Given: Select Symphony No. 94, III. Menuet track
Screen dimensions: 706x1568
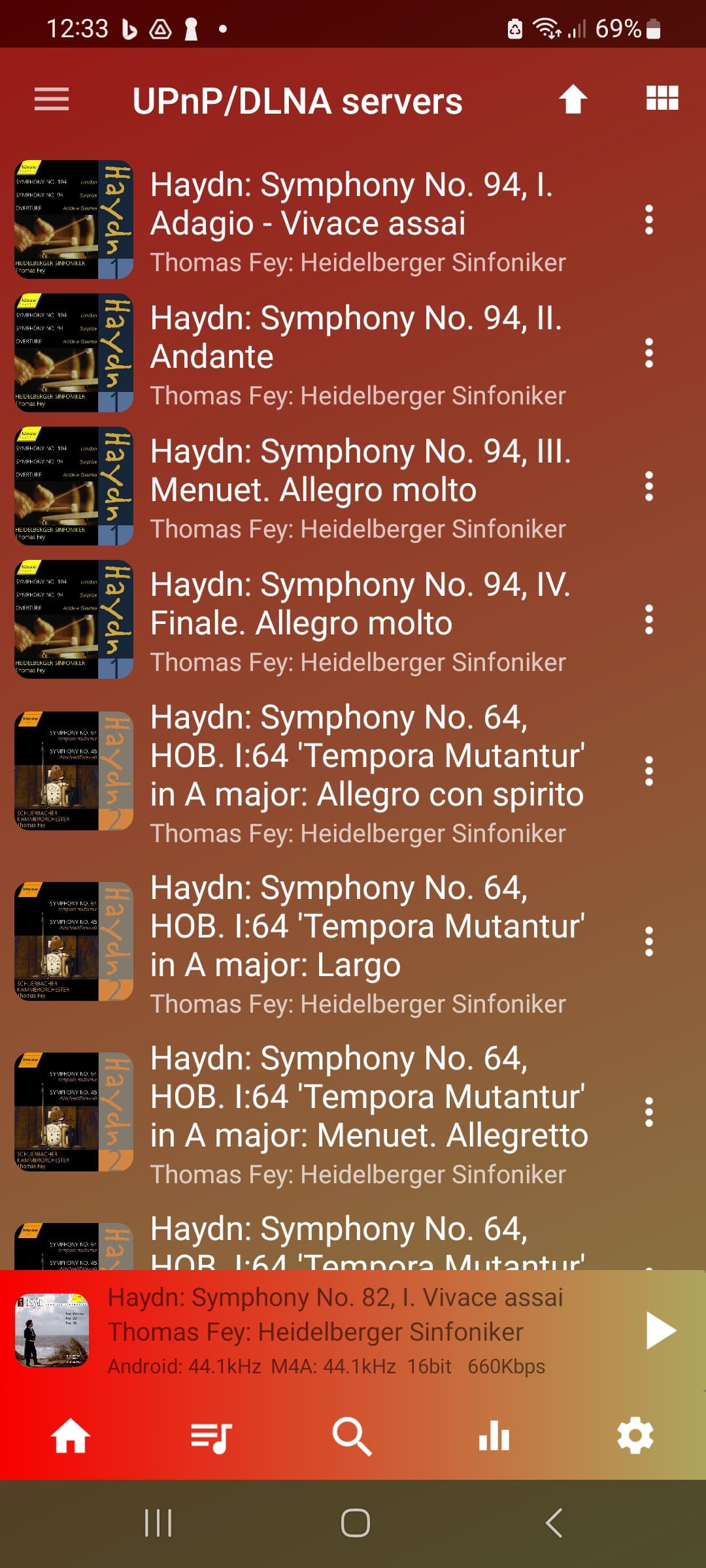Looking at the screenshot, I should click(x=353, y=487).
